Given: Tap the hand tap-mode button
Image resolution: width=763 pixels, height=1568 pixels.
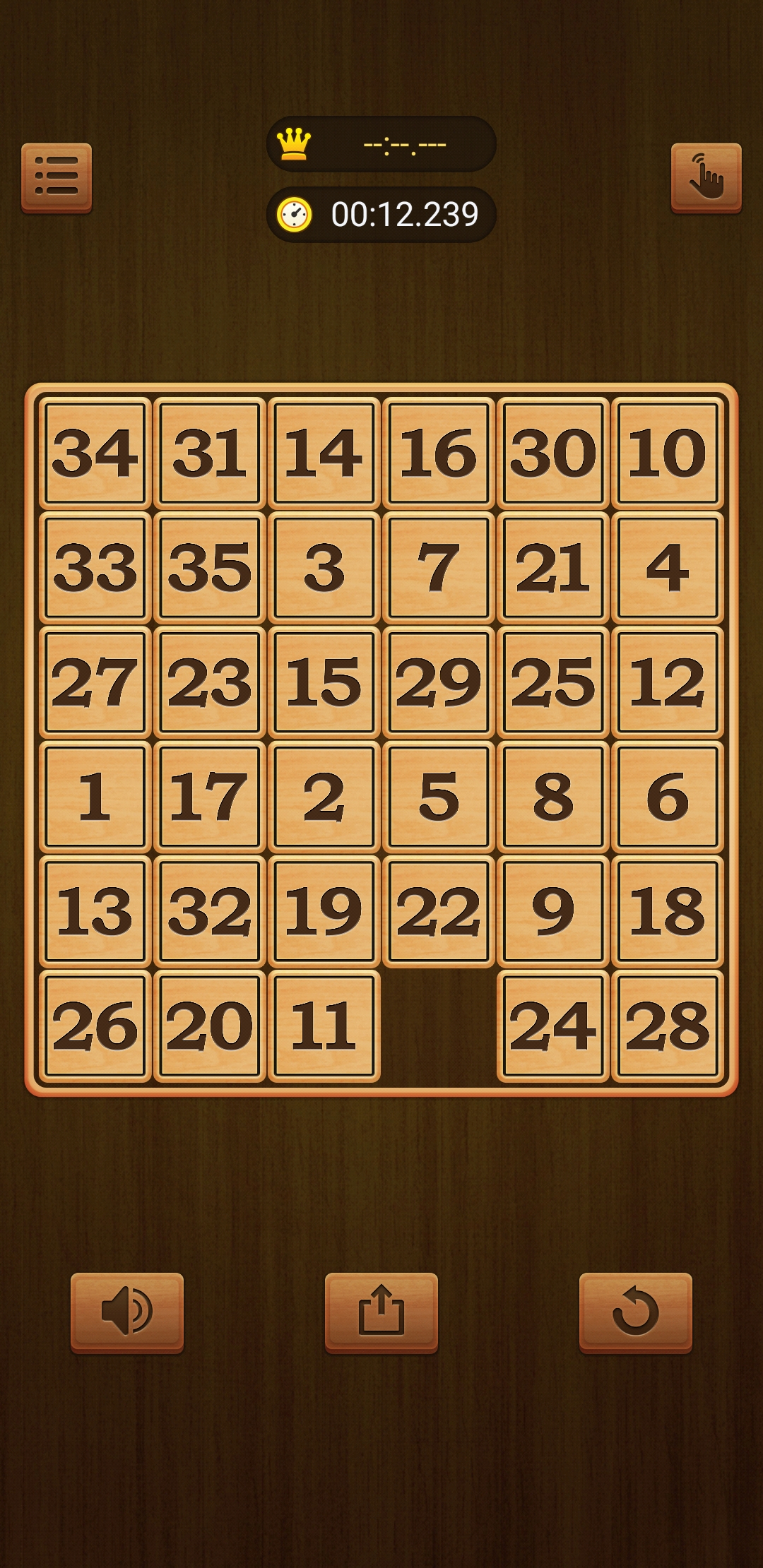Looking at the screenshot, I should (x=706, y=177).
